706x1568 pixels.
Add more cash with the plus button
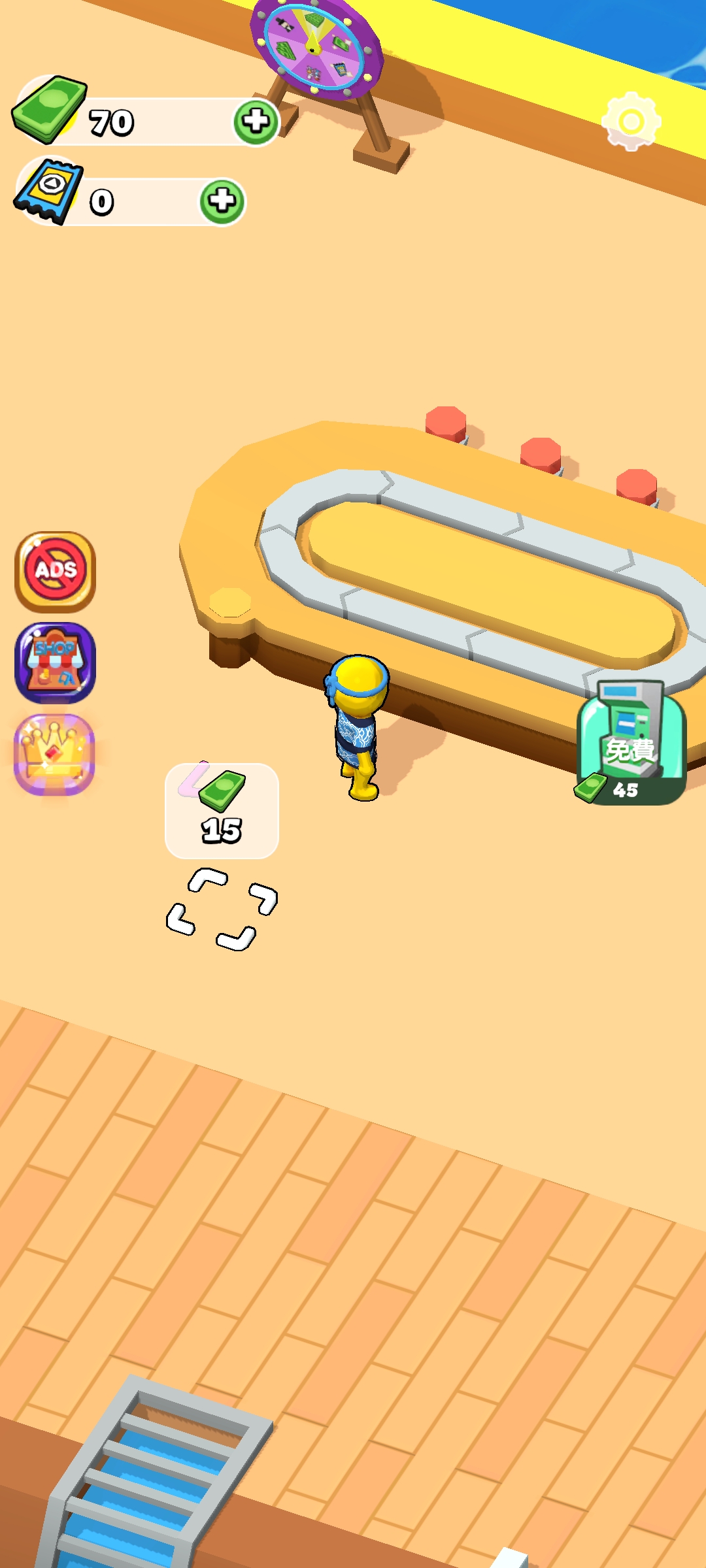tap(256, 122)
